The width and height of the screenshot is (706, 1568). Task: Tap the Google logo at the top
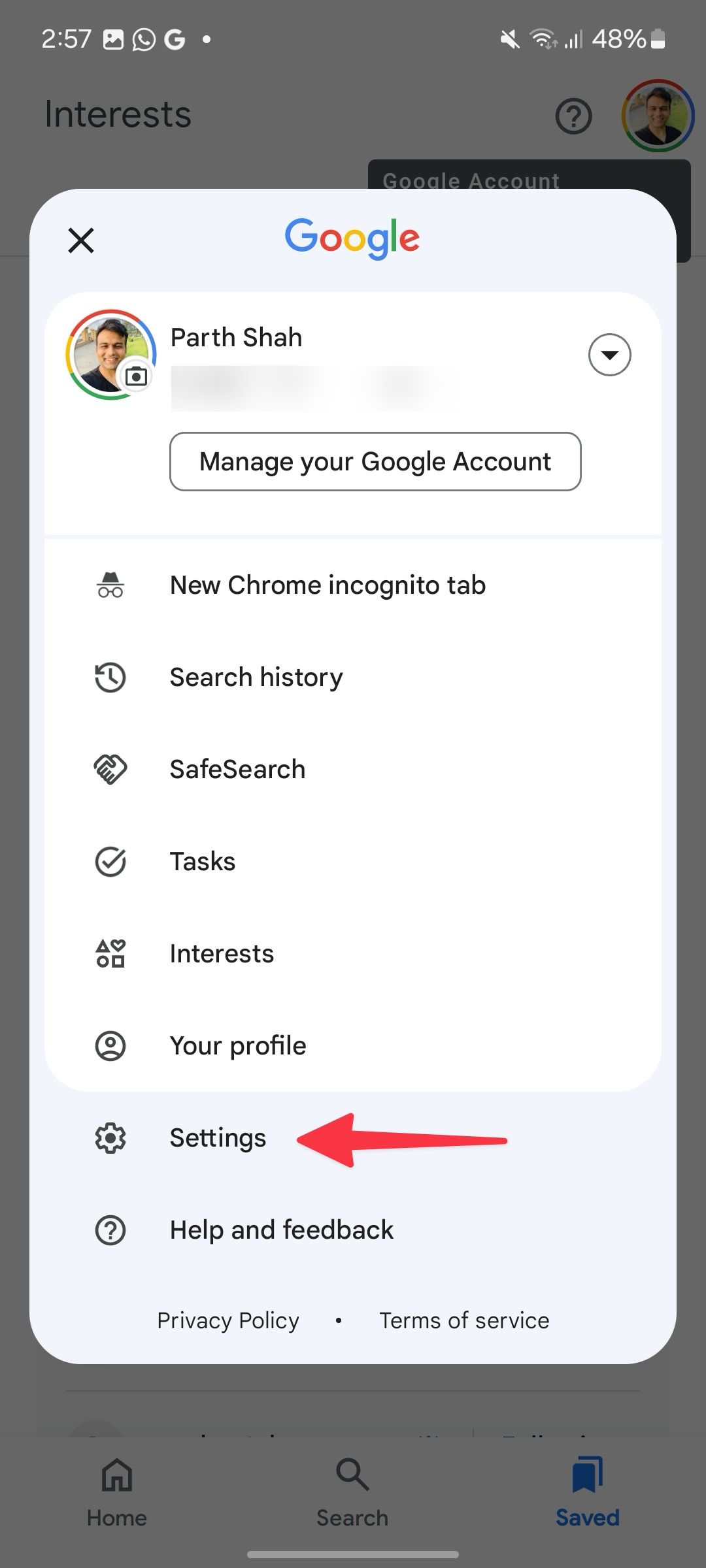[352, 238]
